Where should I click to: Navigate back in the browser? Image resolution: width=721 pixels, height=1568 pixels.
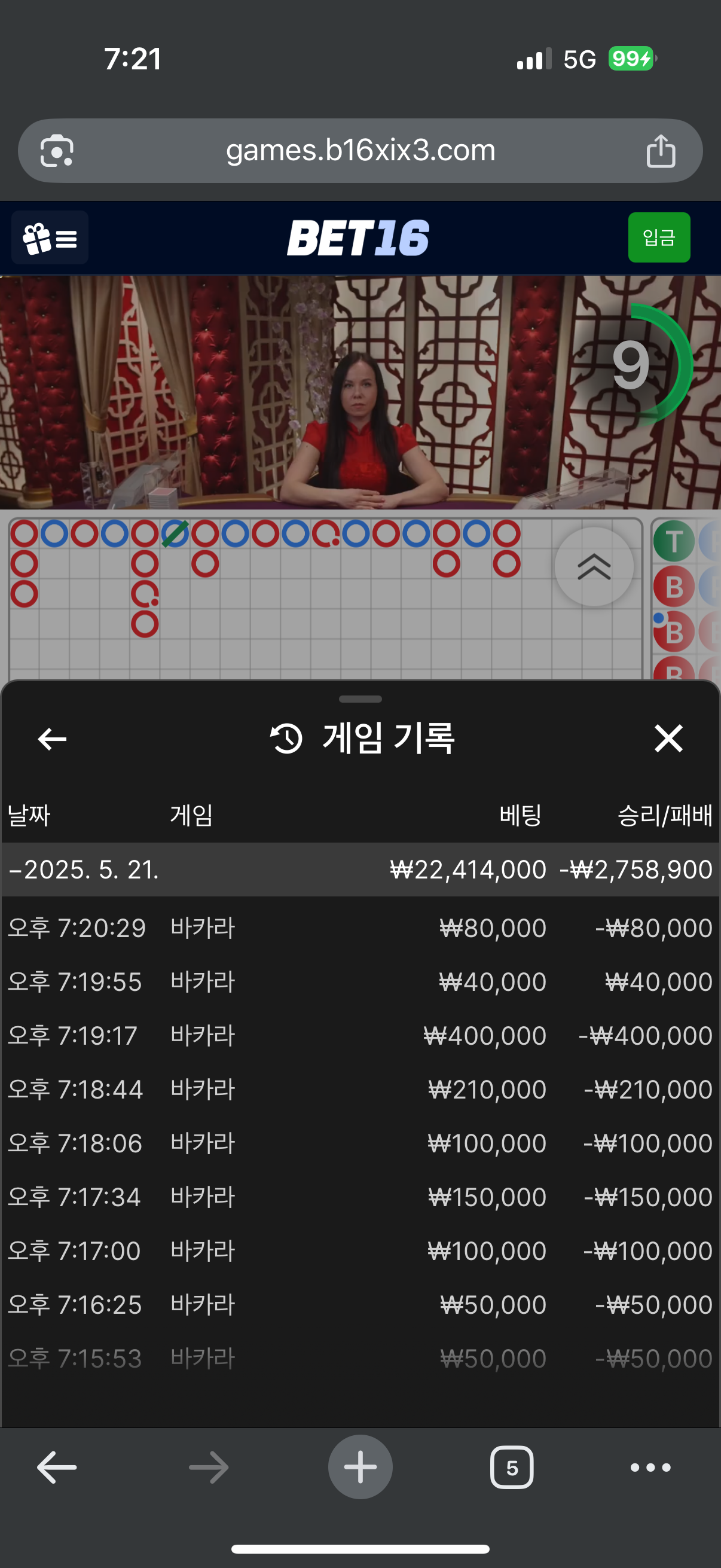pyautogui.click(x=57, y=1468)
